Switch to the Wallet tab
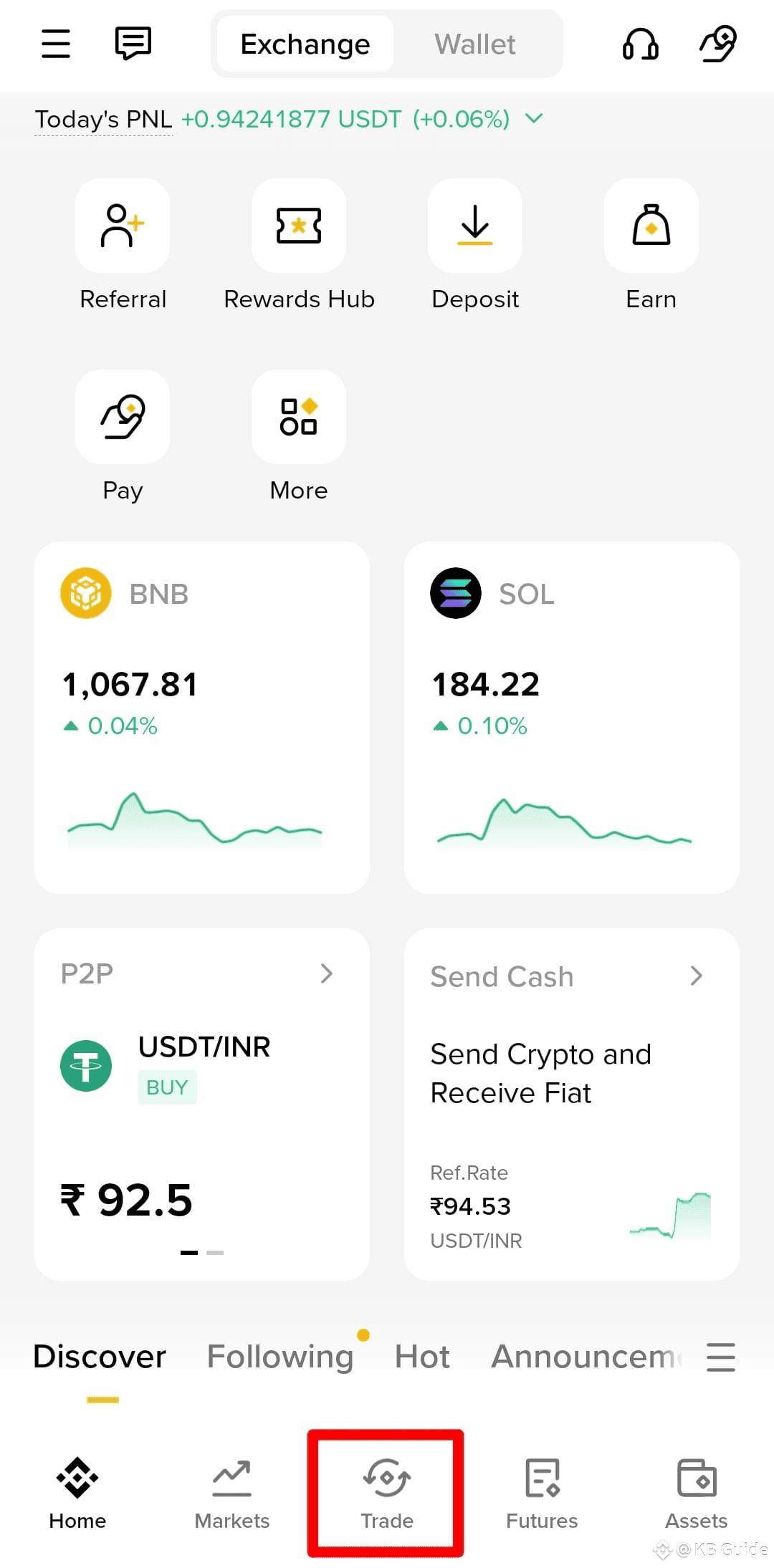 click(x=475, y=44)
